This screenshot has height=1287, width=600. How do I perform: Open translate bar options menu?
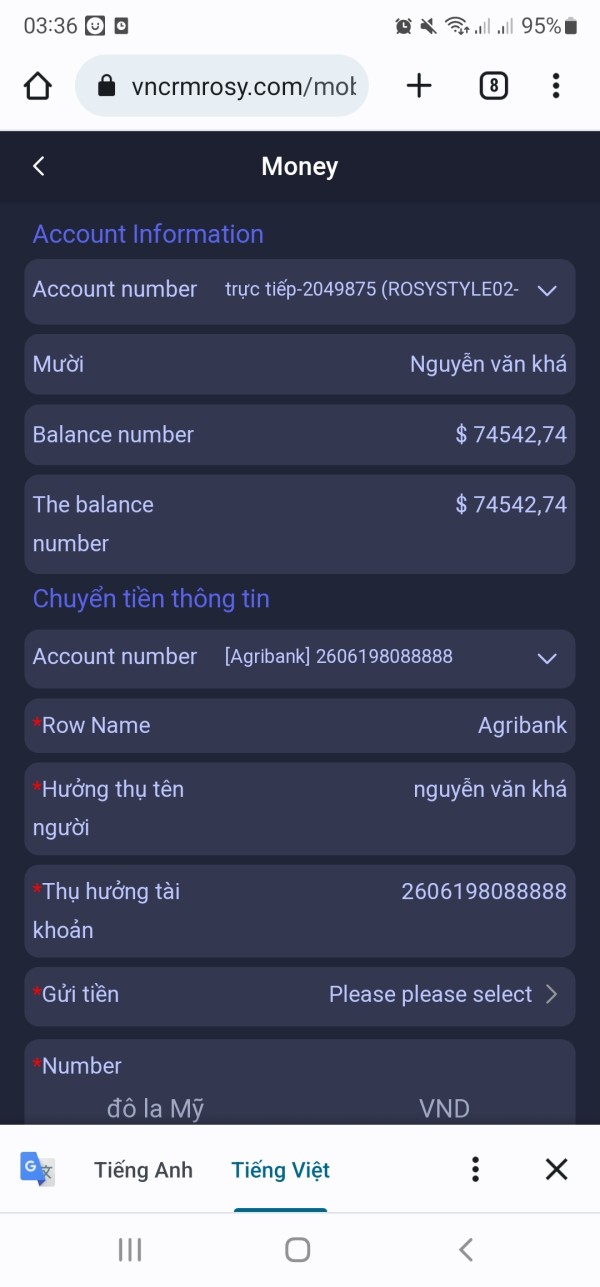pos(476,1169)
